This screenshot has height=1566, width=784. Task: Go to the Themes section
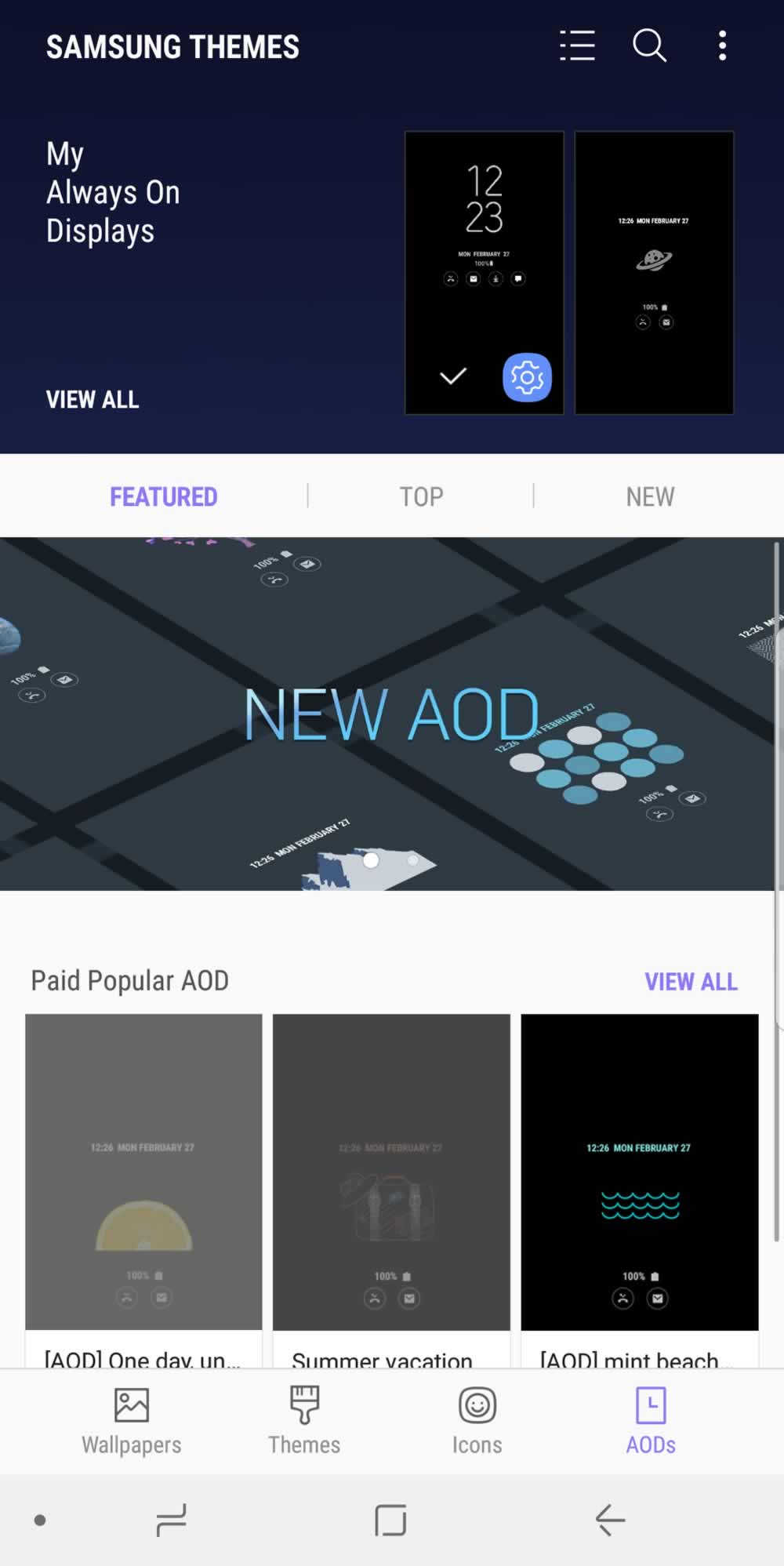click(304, 1421)
